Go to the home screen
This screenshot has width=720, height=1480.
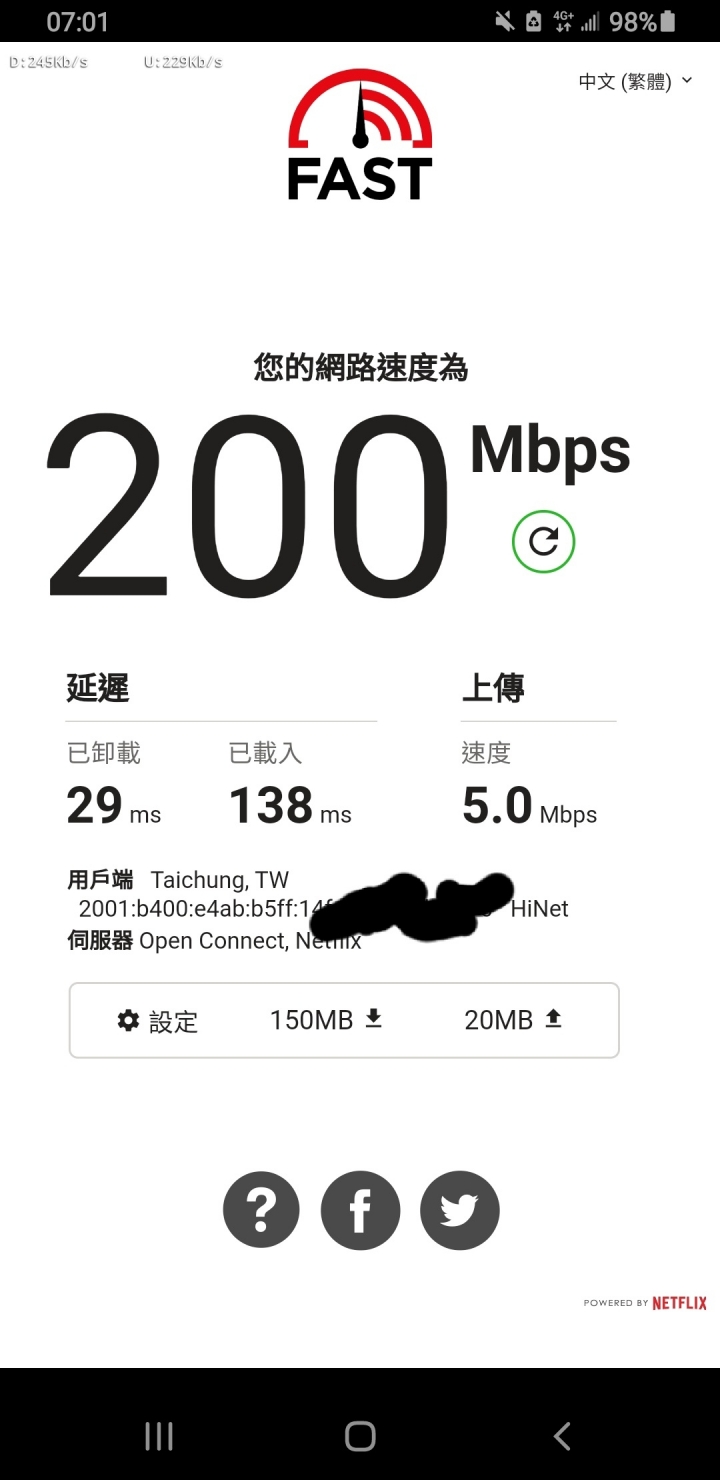pos(360,1437)
